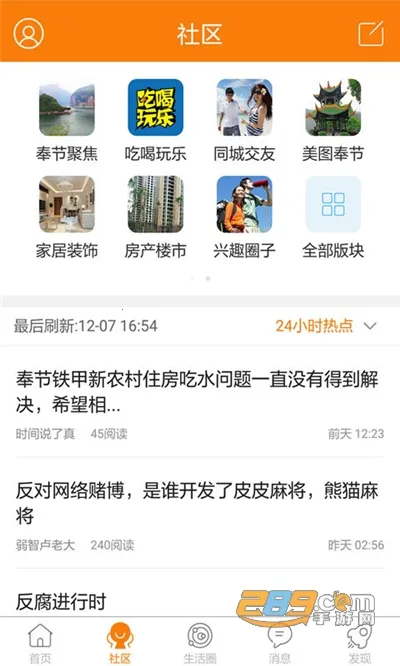Image resolution: width=400 pixels, height=666 pixels.
Task: Switch to the 发现 tab
Action: click(x=359, y=642)
